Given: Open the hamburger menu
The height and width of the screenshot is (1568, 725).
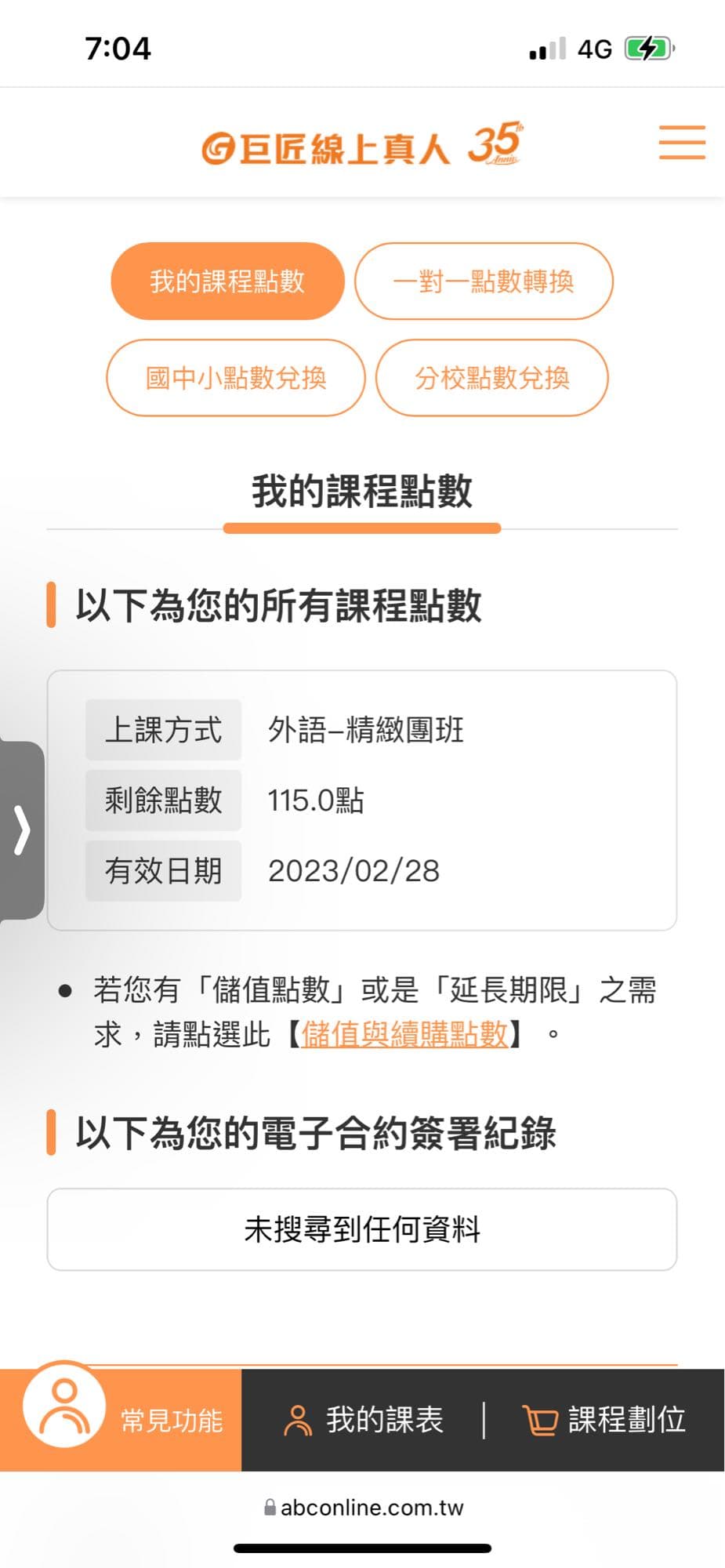Looking at the screenshot, I should click(682, 143).
